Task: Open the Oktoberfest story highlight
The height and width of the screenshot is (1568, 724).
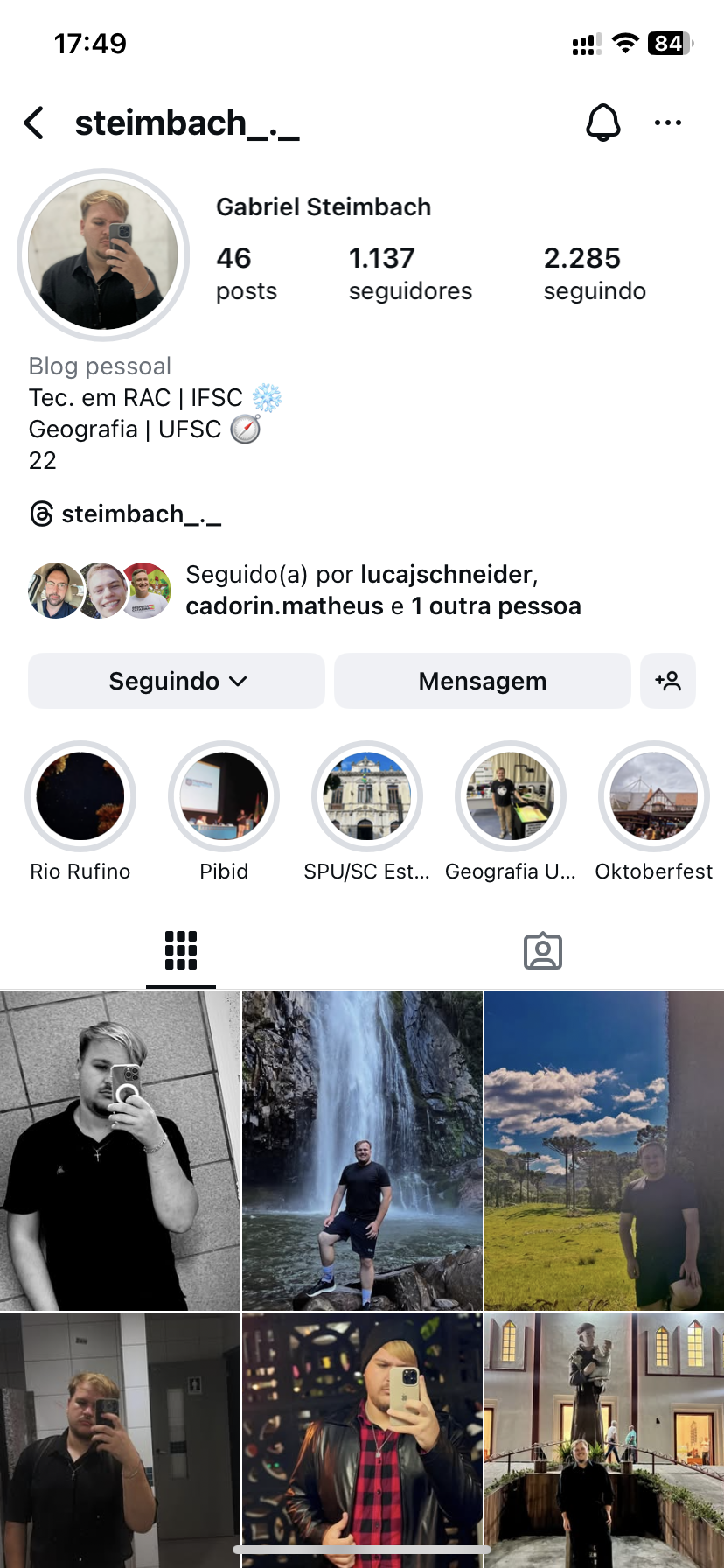Action: [x=653, y=796]
